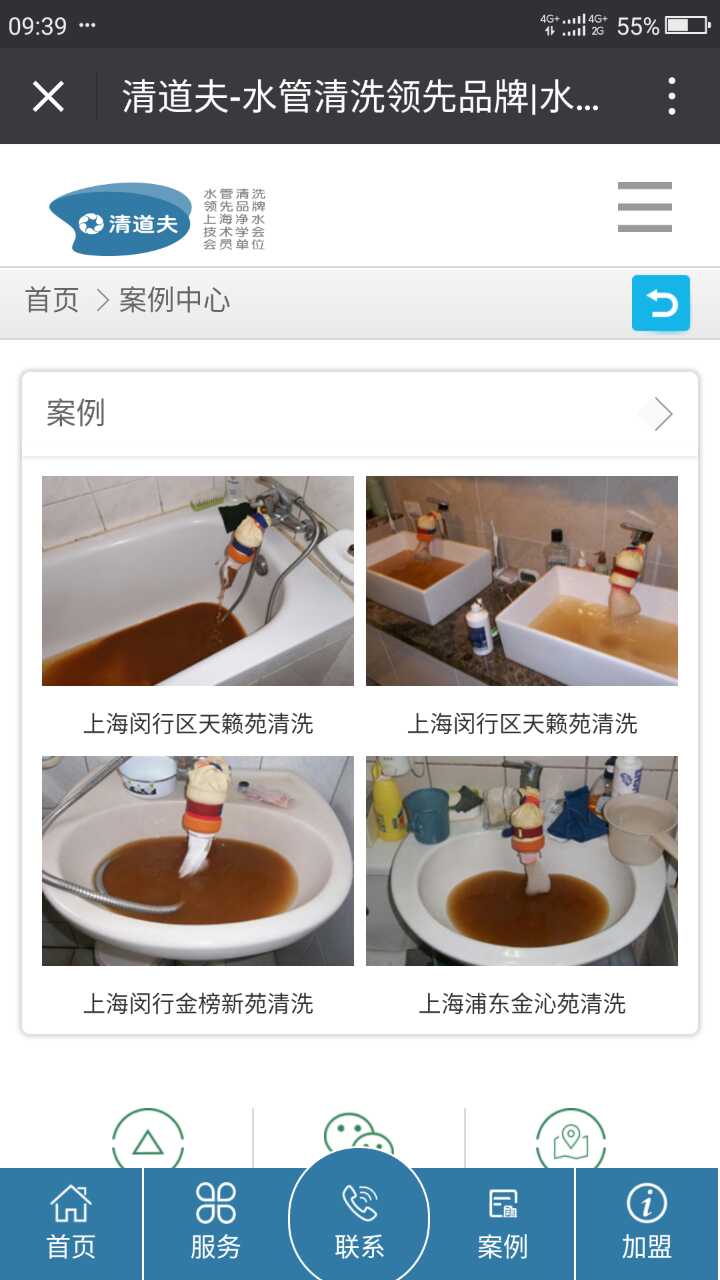Switch to the 服务 bottom tab
The height and width of the screenshot is (1280, 720).
216,1223
